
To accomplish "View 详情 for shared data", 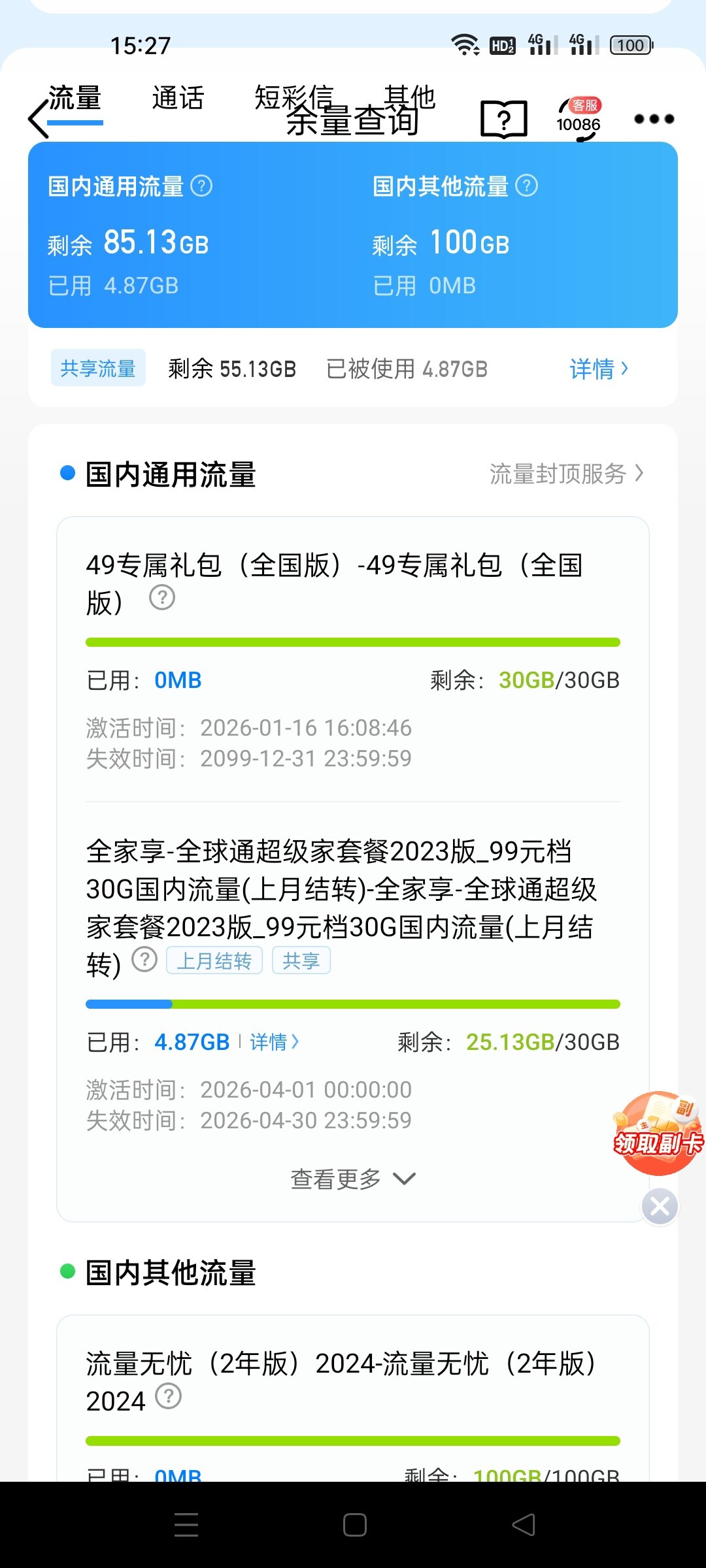I will click(599, 369).
